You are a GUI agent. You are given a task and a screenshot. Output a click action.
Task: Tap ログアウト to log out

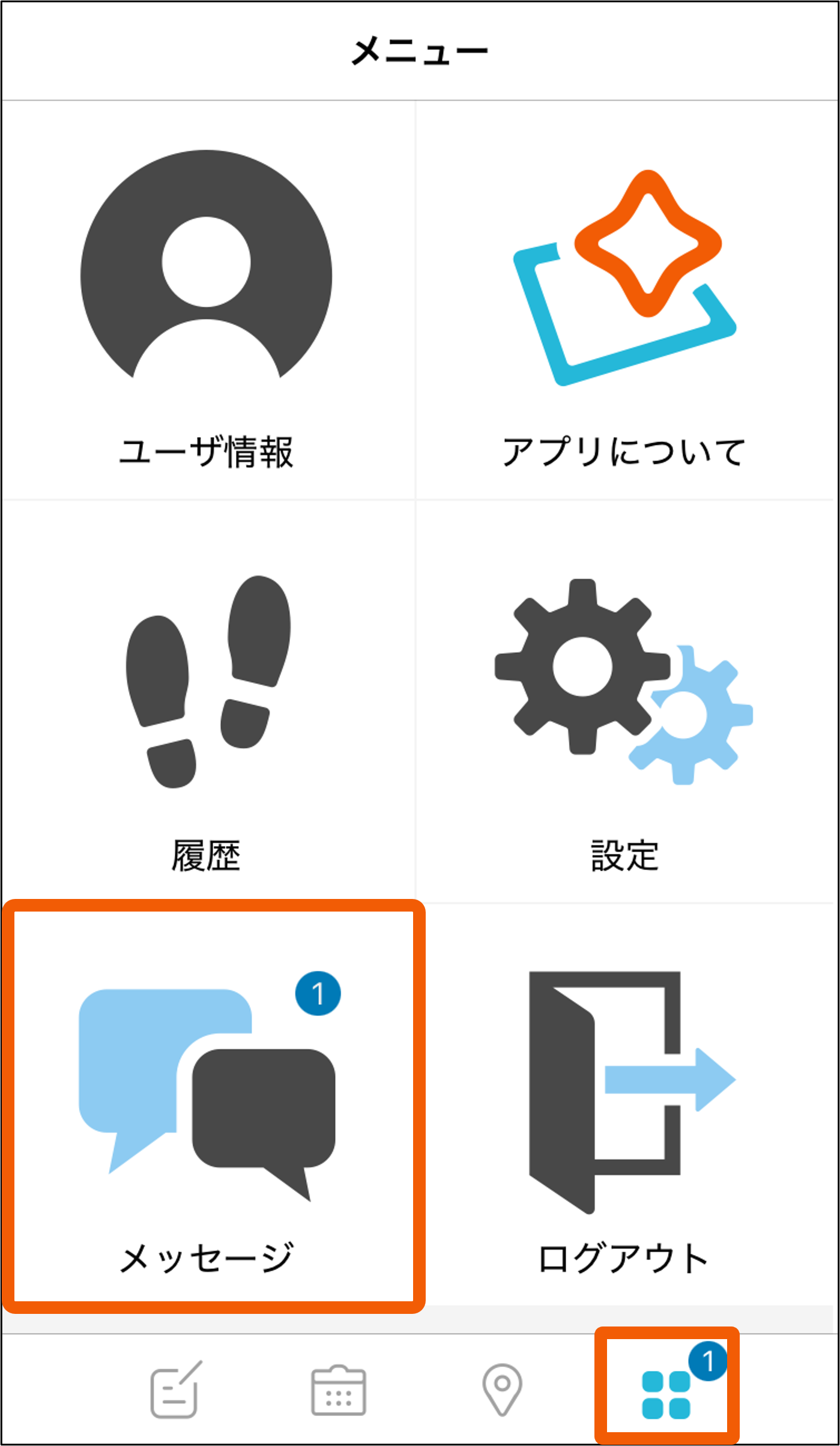click(624, 1105)
